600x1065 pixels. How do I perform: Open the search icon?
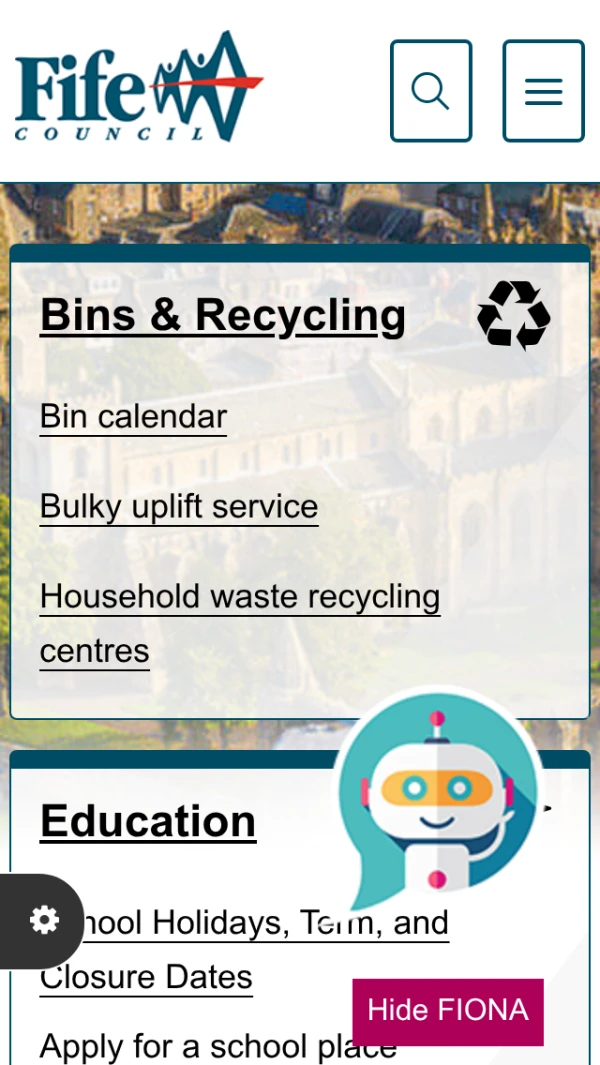coord(430,91)
